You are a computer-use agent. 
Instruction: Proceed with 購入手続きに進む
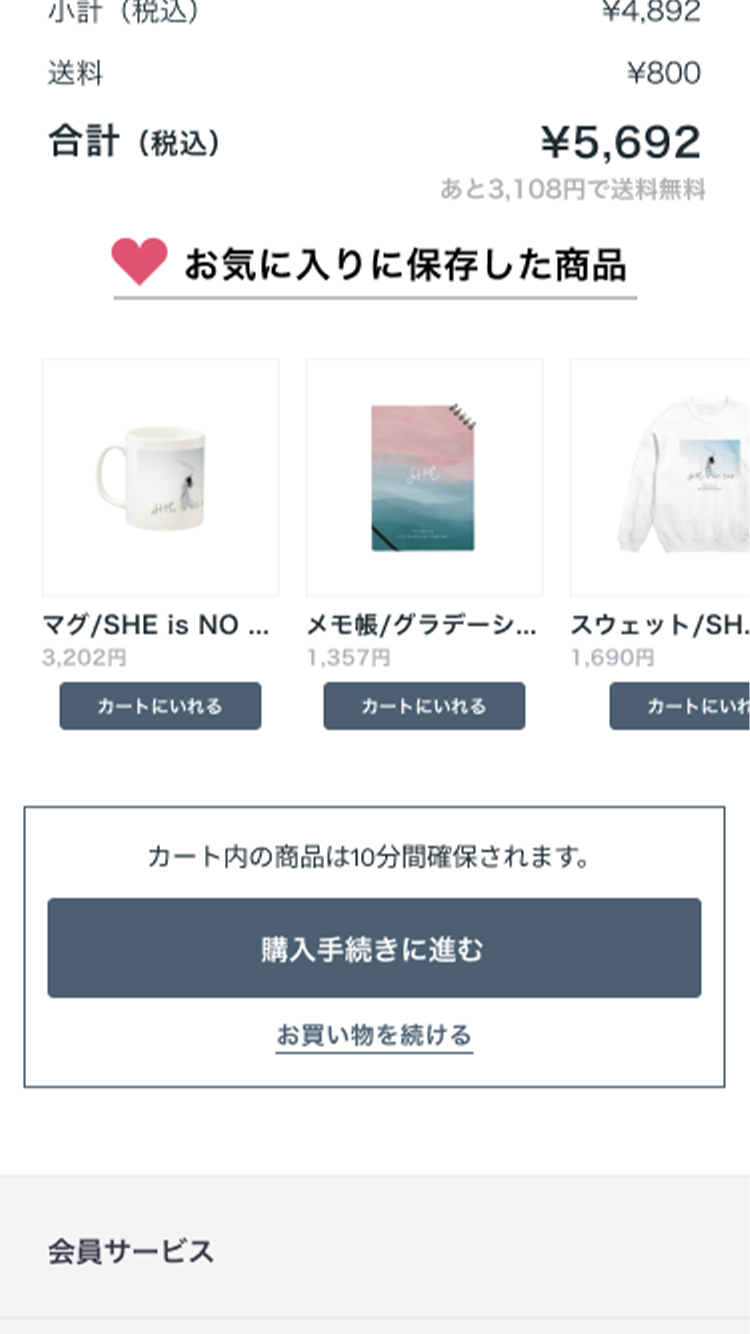point(374,948)
